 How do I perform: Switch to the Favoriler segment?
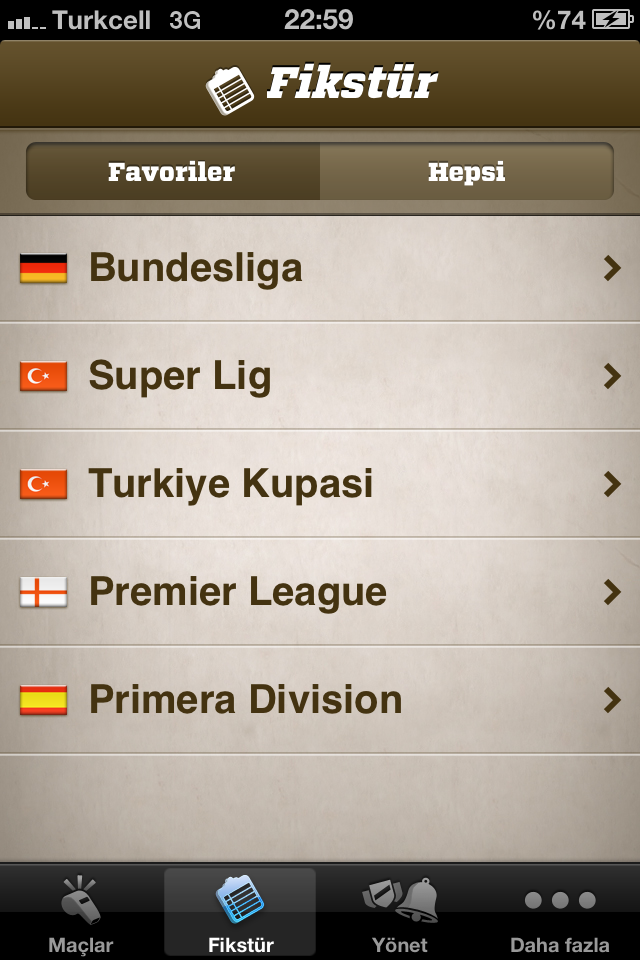[172, 172]
